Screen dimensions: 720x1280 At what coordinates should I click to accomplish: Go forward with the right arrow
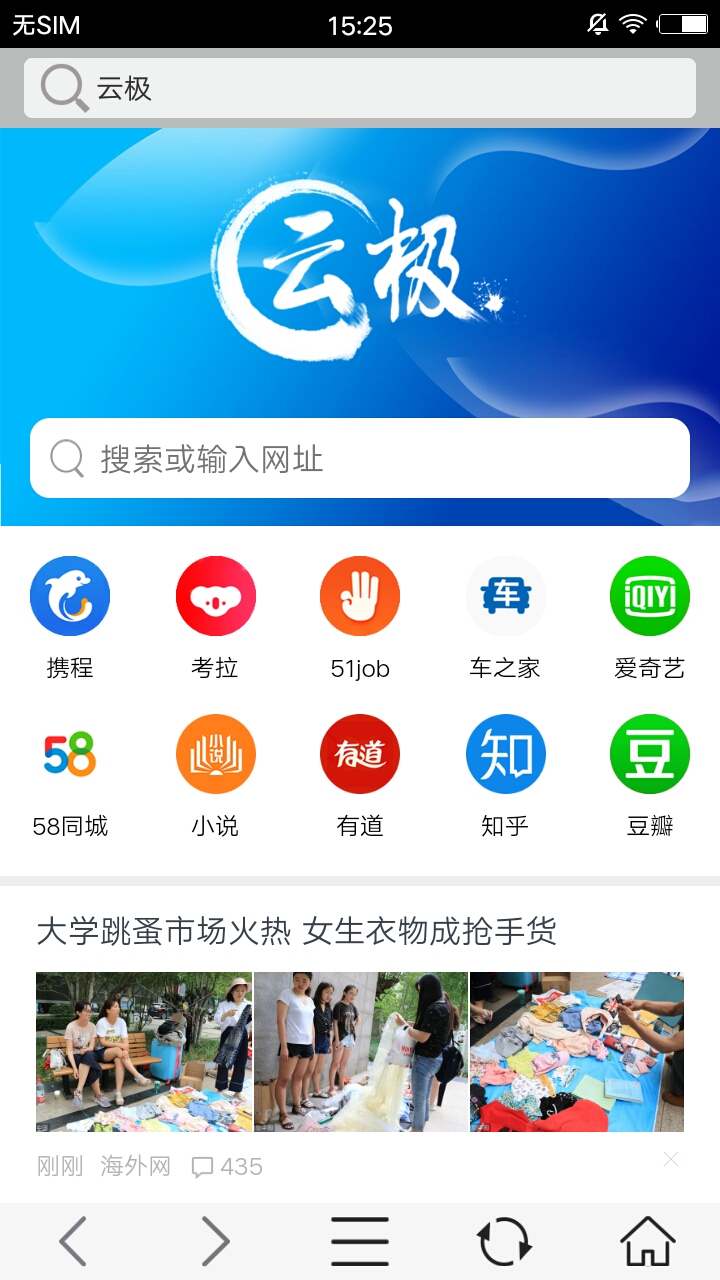click(x=216, y=1242)
